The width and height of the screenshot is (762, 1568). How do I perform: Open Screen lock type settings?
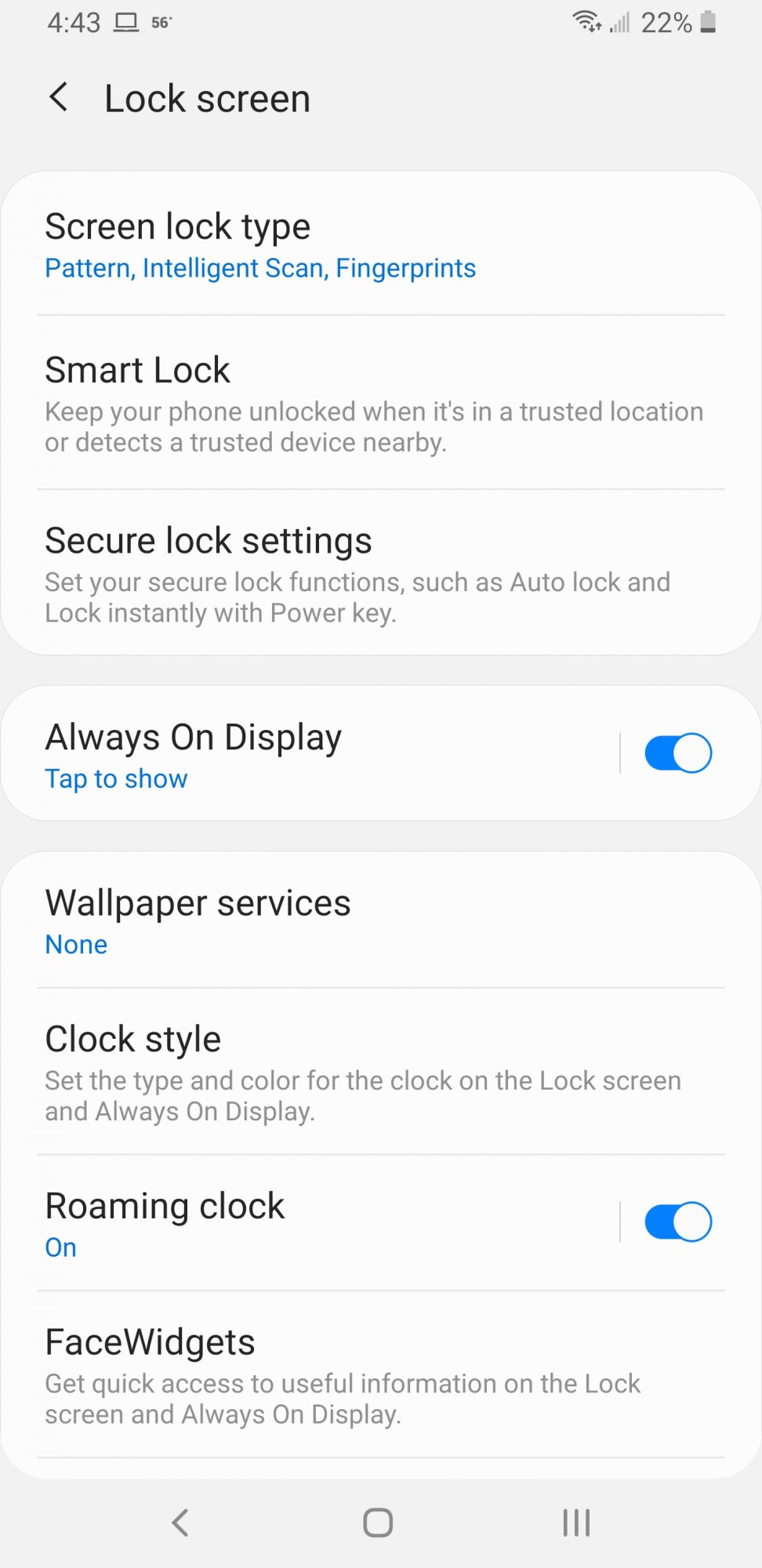point(381,244)
